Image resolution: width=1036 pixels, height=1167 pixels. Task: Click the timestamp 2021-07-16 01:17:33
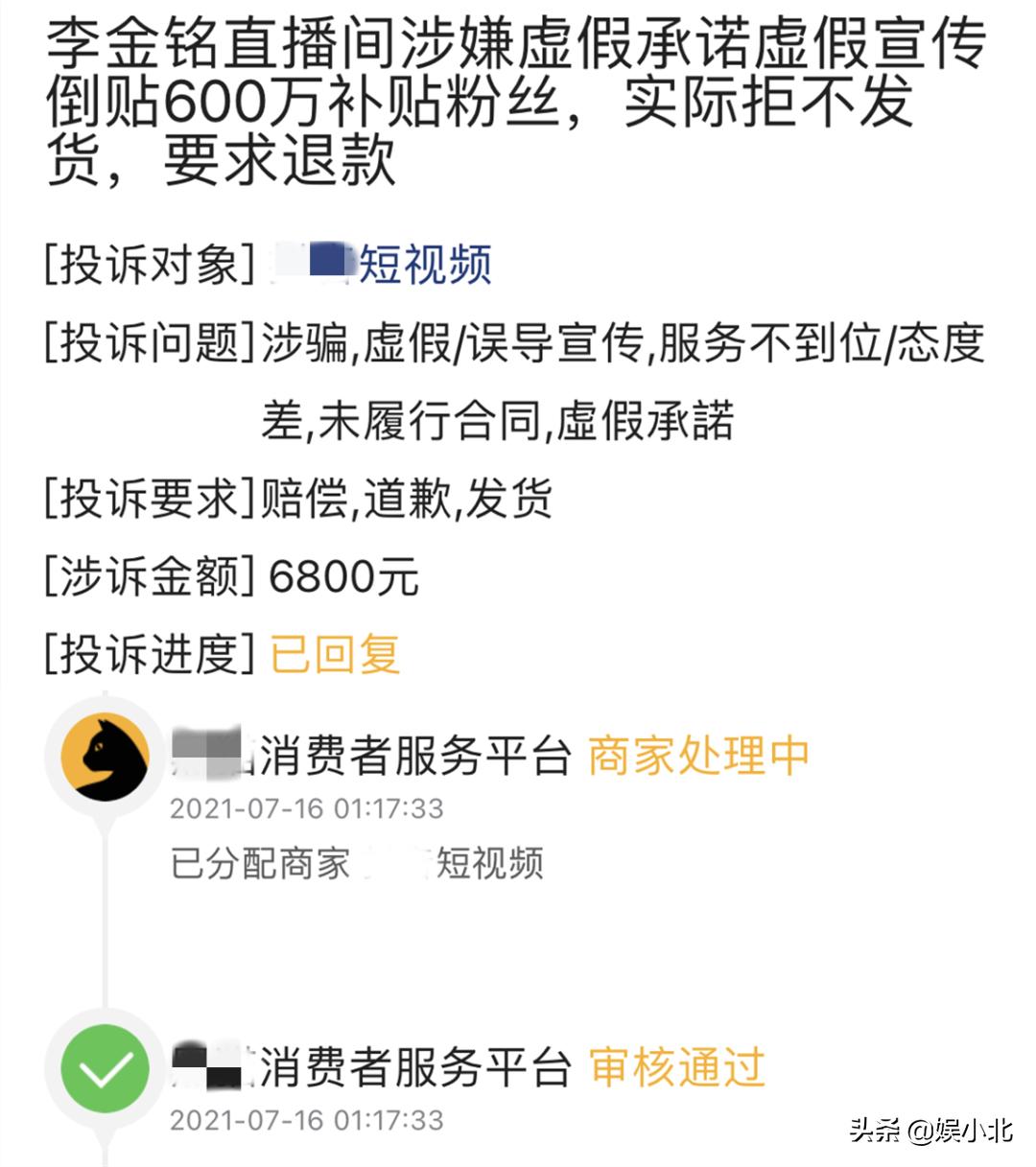coord(307,810)
